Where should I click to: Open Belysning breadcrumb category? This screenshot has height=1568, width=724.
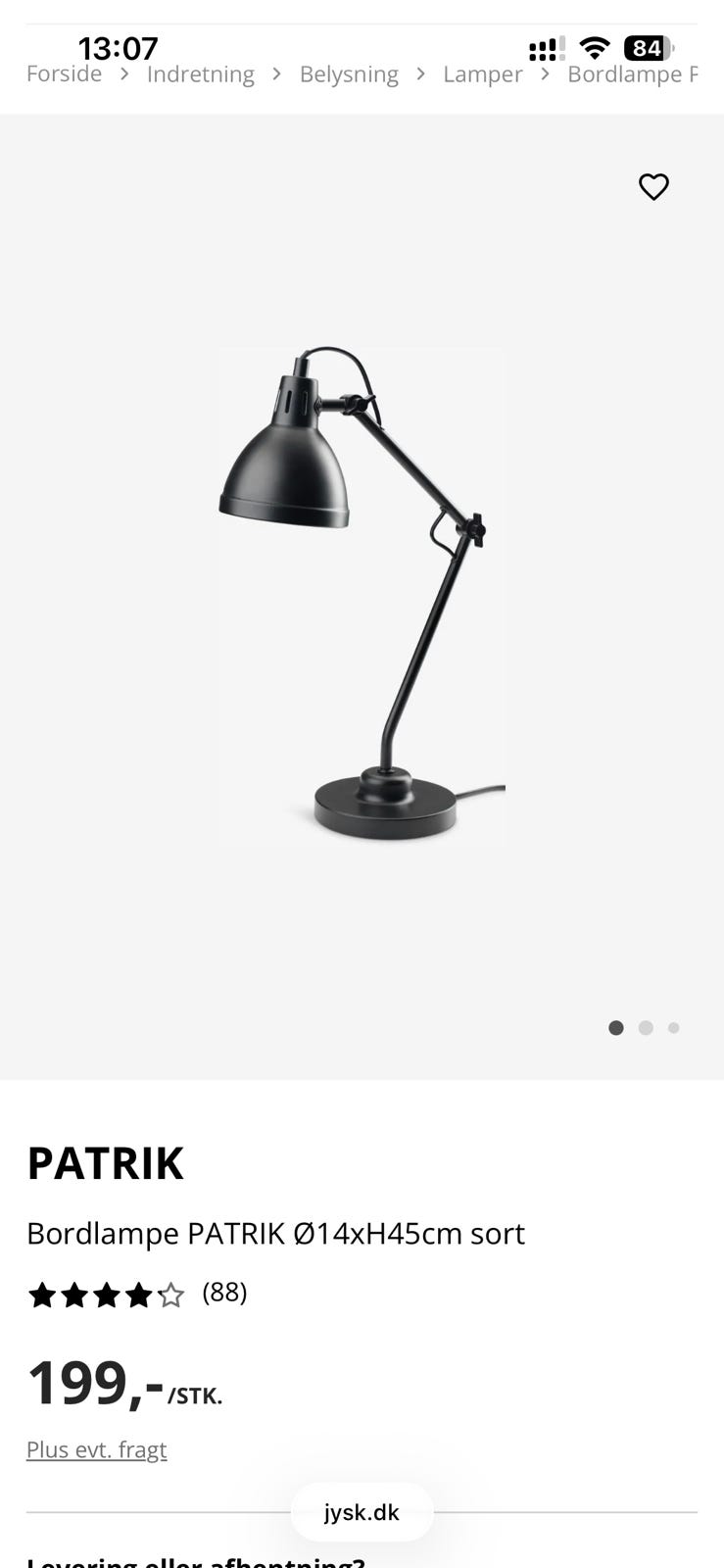tap(349, 74)
